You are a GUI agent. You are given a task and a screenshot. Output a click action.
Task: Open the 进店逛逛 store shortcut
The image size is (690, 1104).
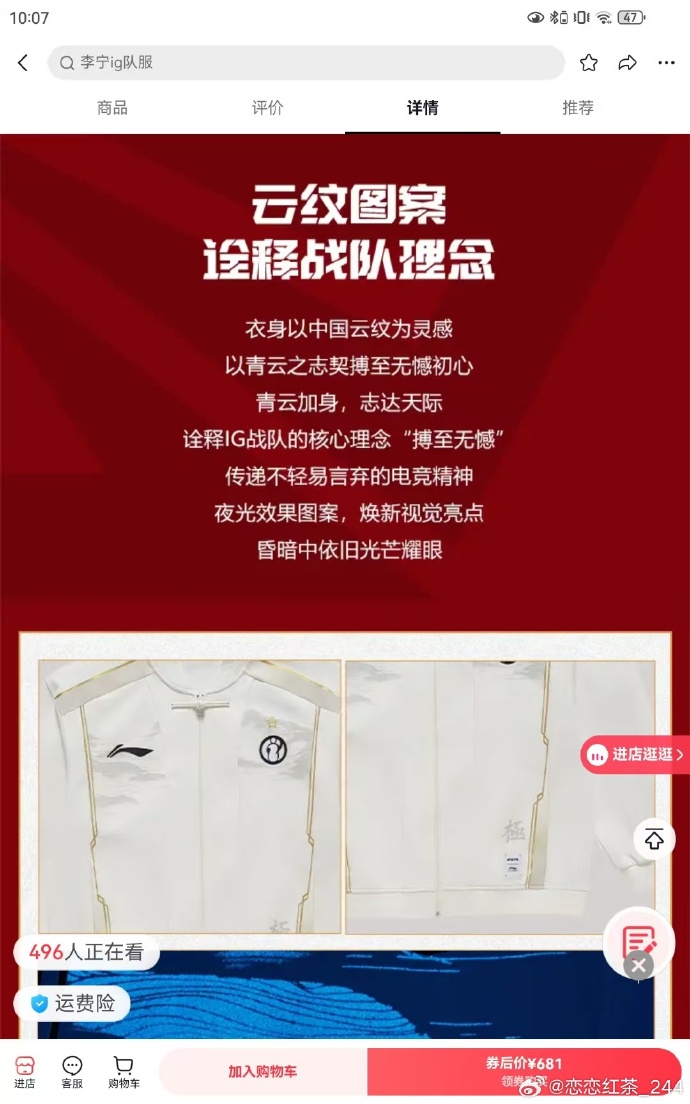click(636, 755)
